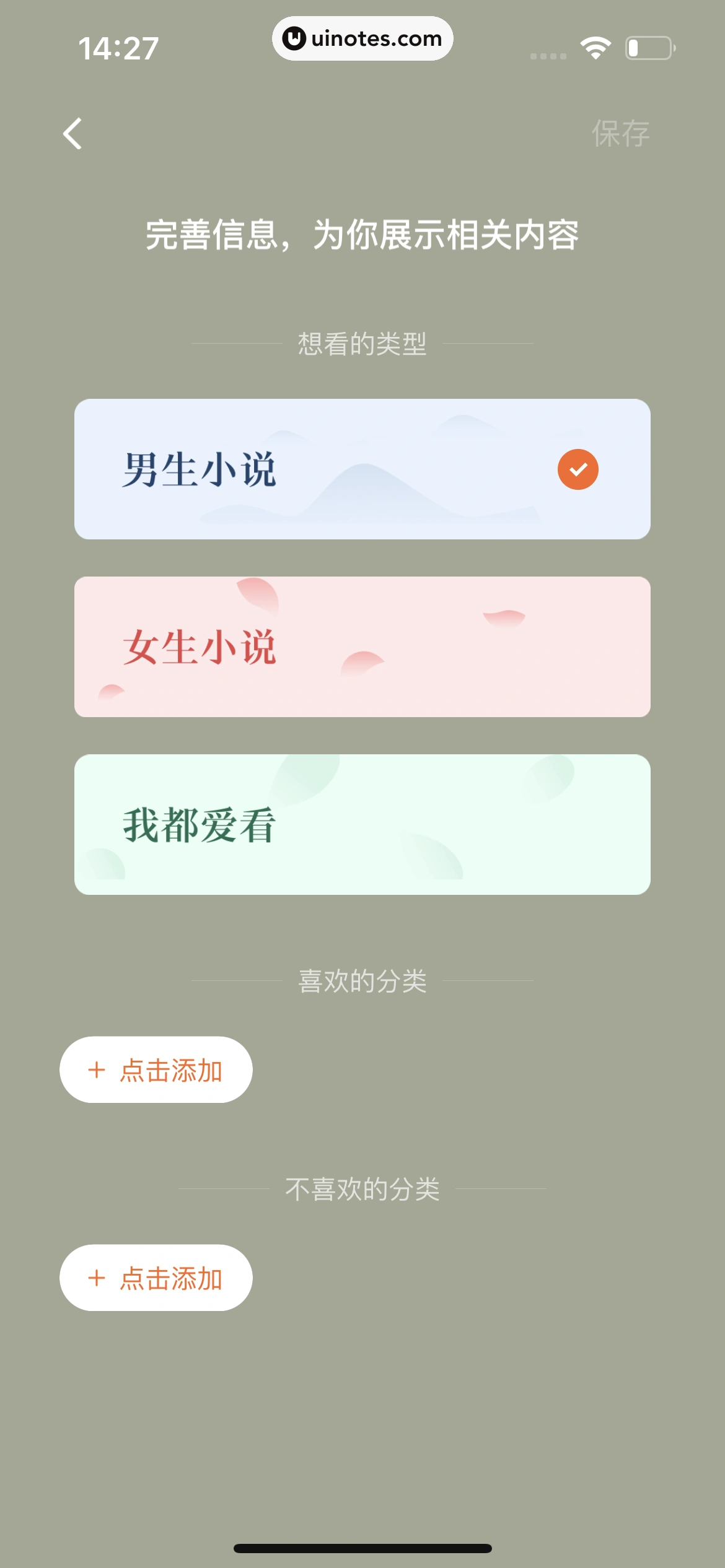
Task: Open the 喜欢的分类 section header
Action: [362, 980]
